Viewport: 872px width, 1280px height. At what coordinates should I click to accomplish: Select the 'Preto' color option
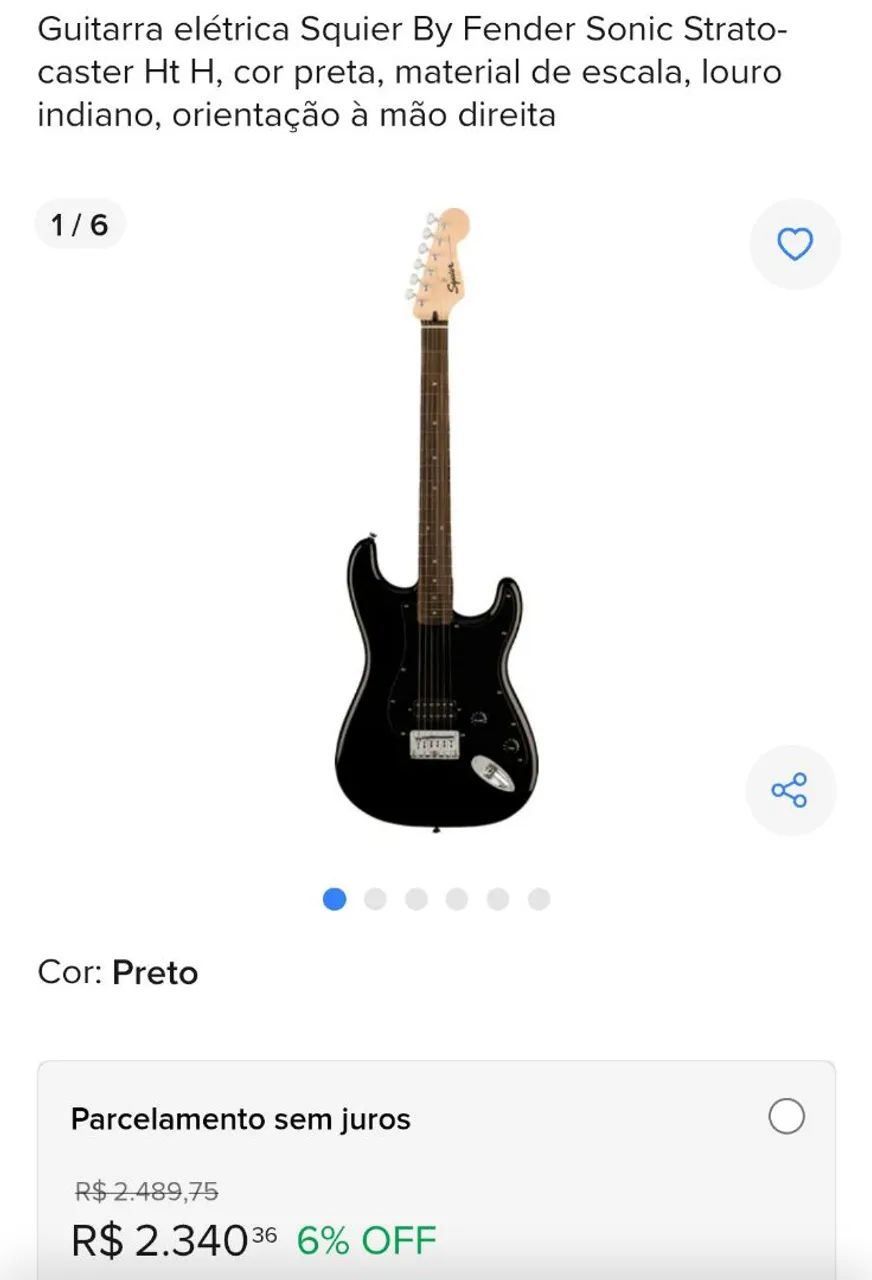click(155, 971)
